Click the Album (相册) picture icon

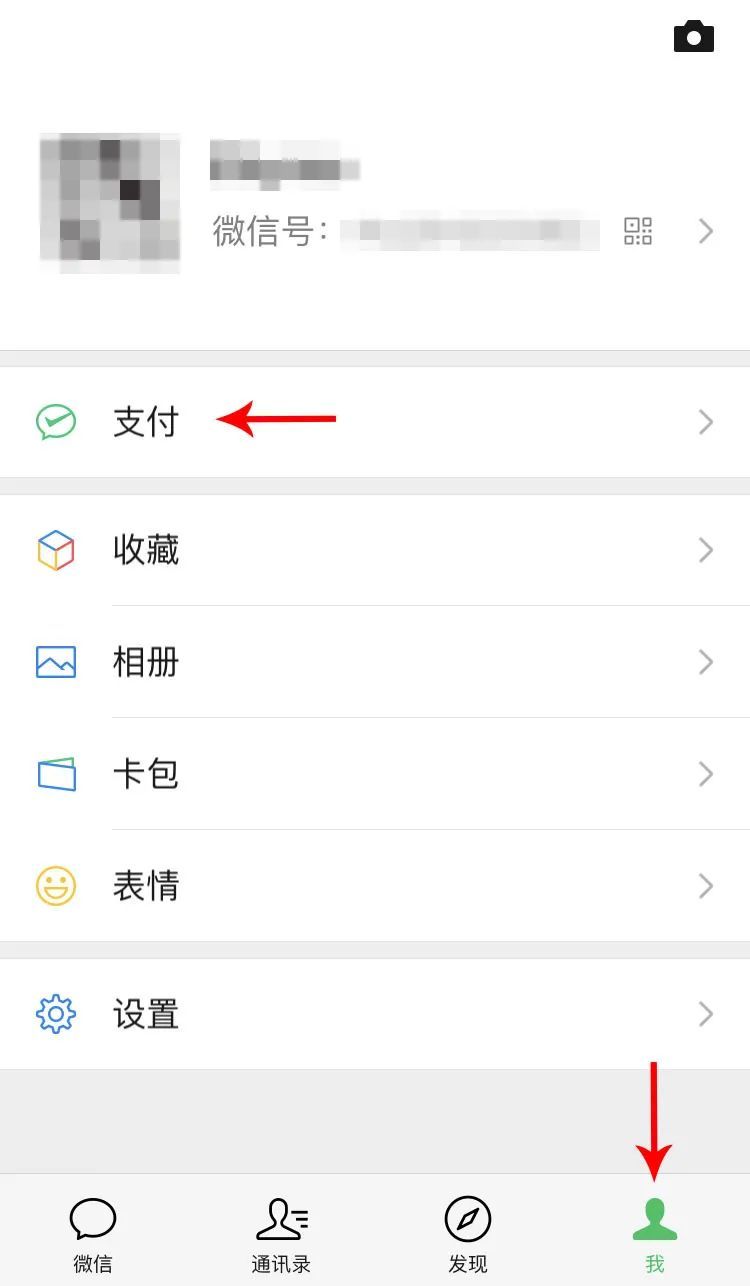click(57, 662)
